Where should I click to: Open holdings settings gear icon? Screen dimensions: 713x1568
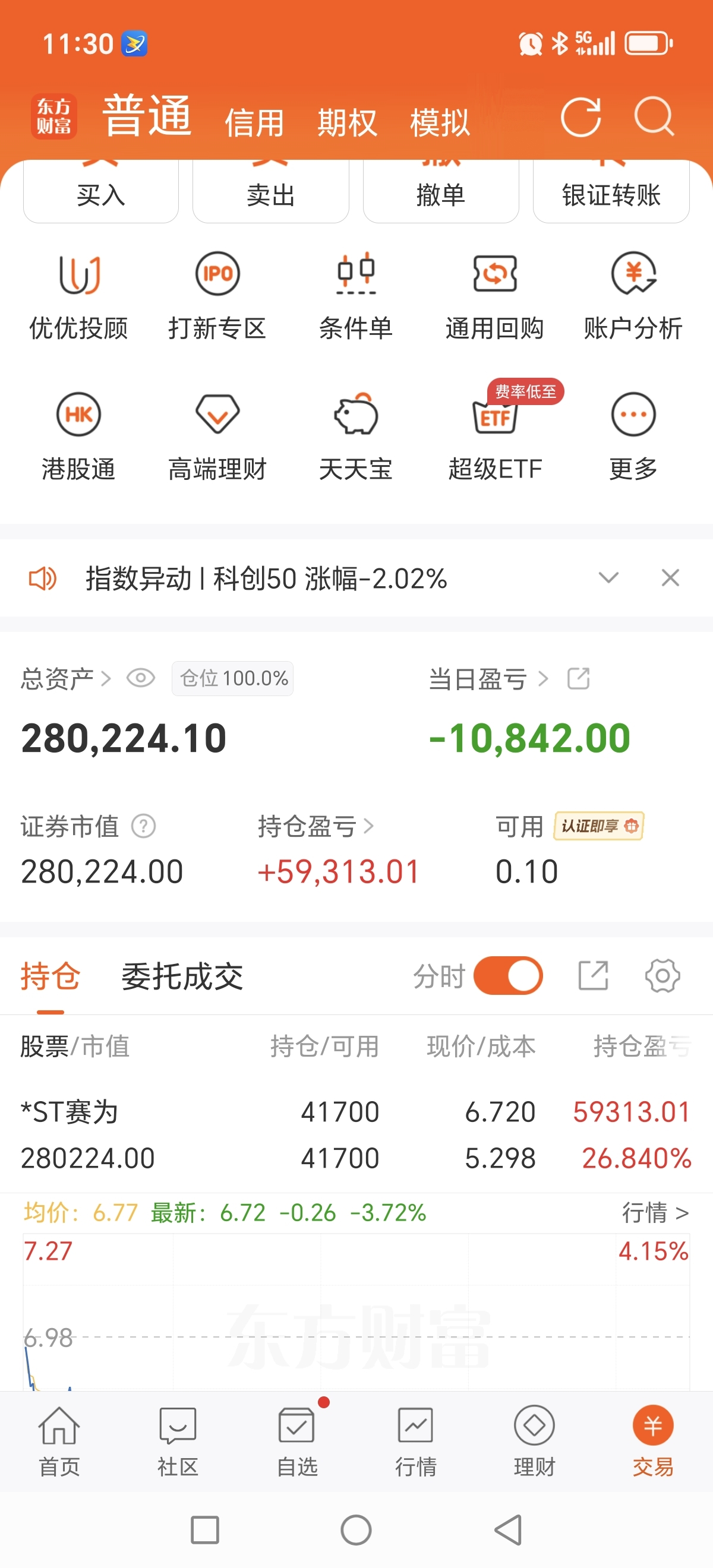pos(662,976)
